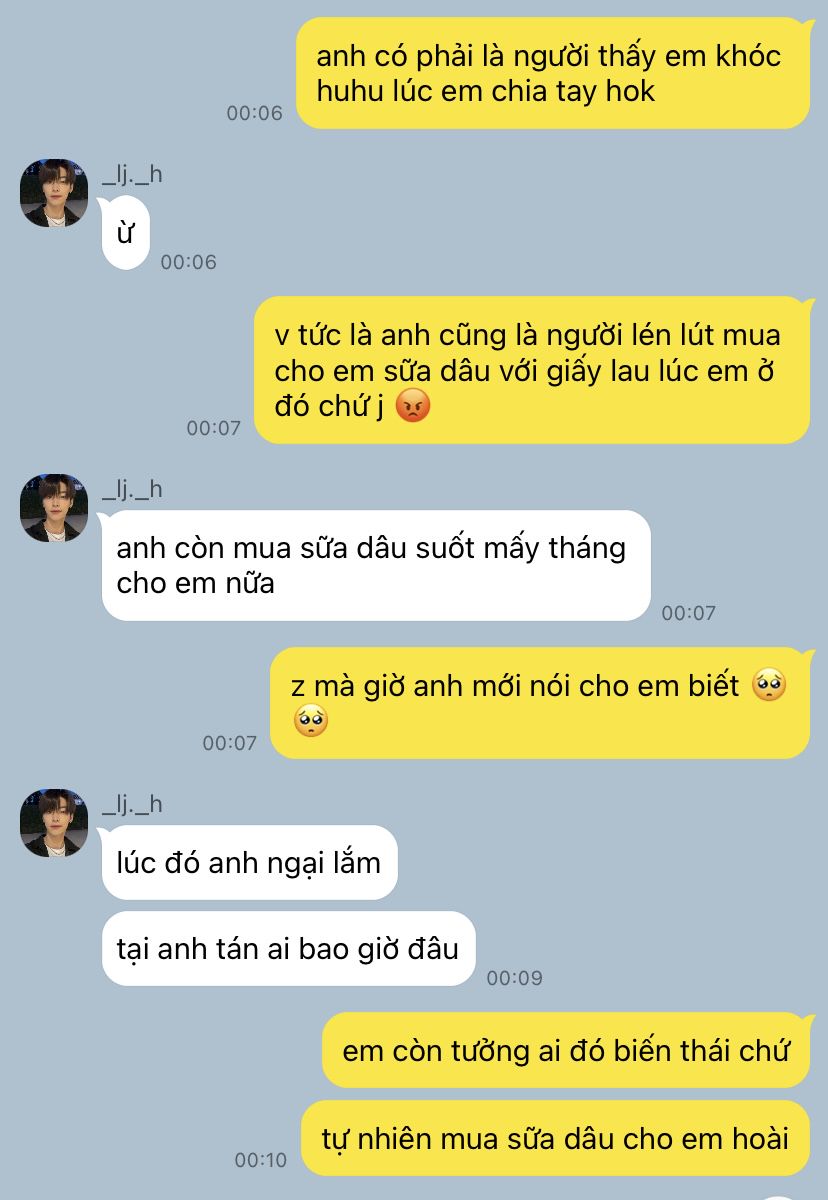This screenshot has width=828, height=1200.
Task: Tap _lj._h's avatar above 'anh còn mua sữa dâu'
Action: (x=54, y=508)
